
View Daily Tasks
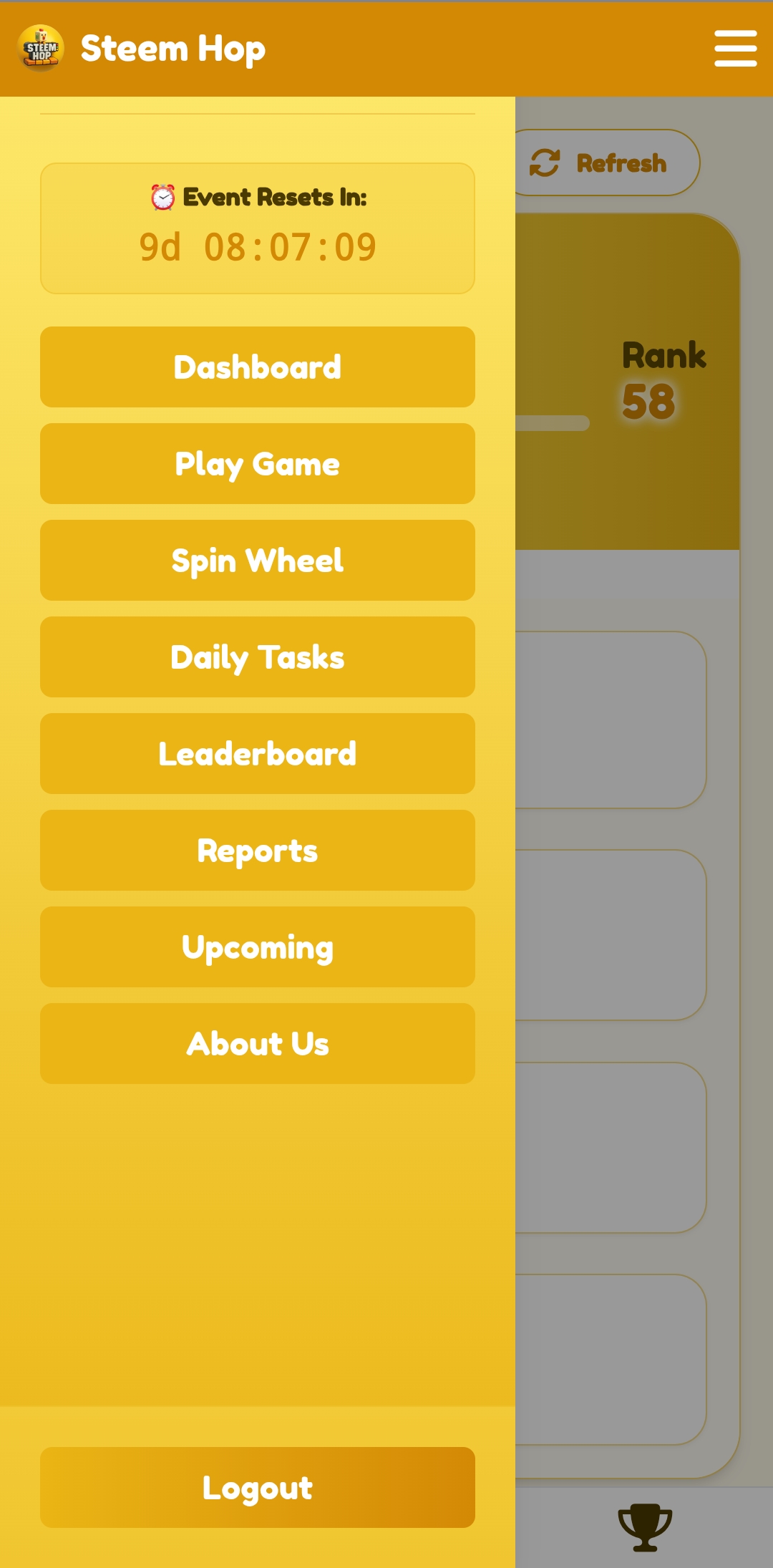[x=258, y=657]
